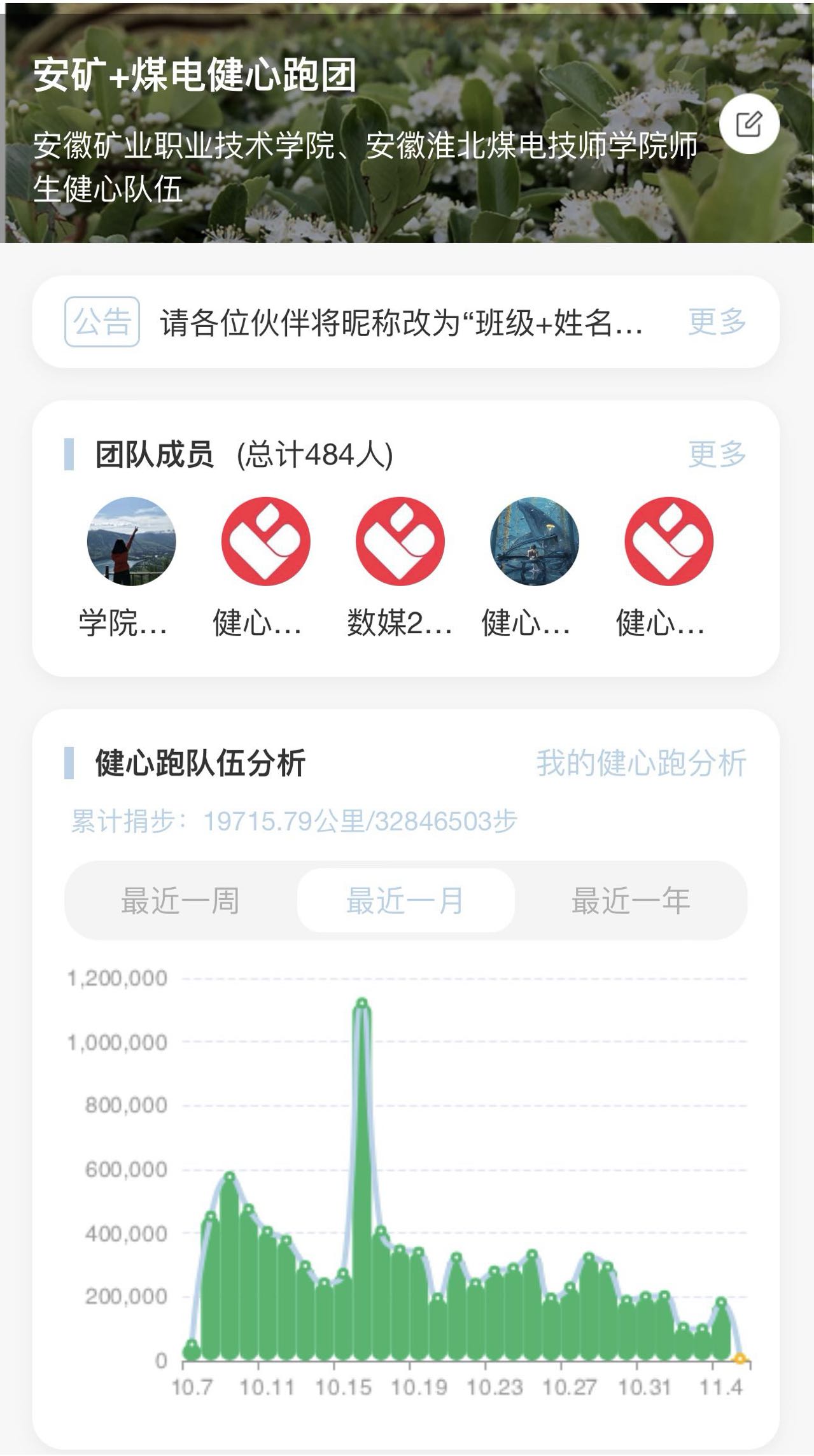Switch to 最近一年 view

[x=630, y=901]
